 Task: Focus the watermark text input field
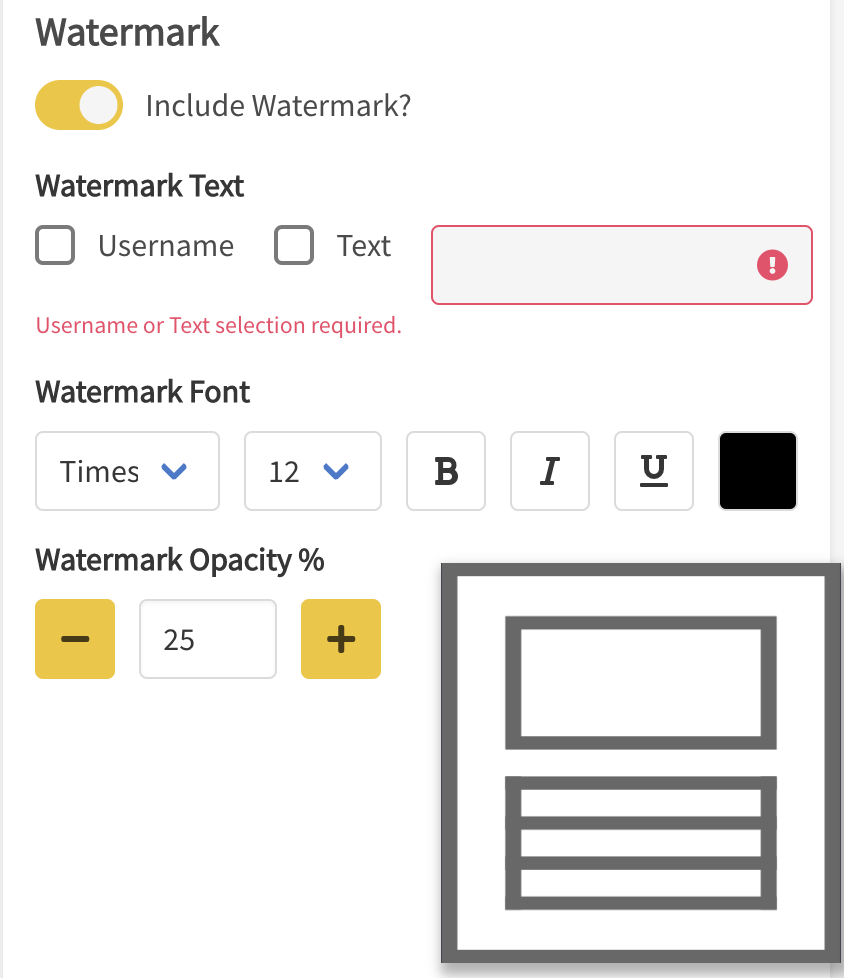click(x=590, y=265)
